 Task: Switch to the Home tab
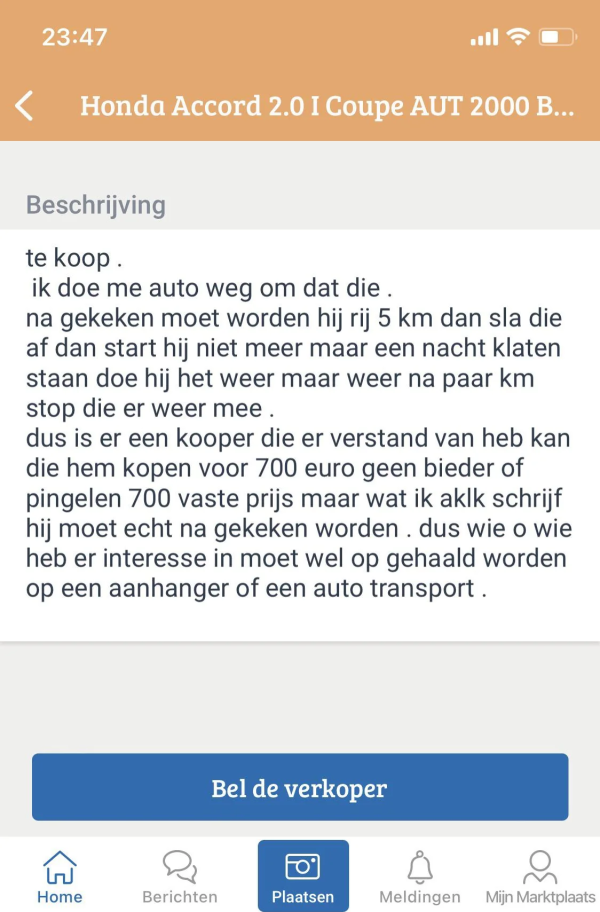coord(60,876)
